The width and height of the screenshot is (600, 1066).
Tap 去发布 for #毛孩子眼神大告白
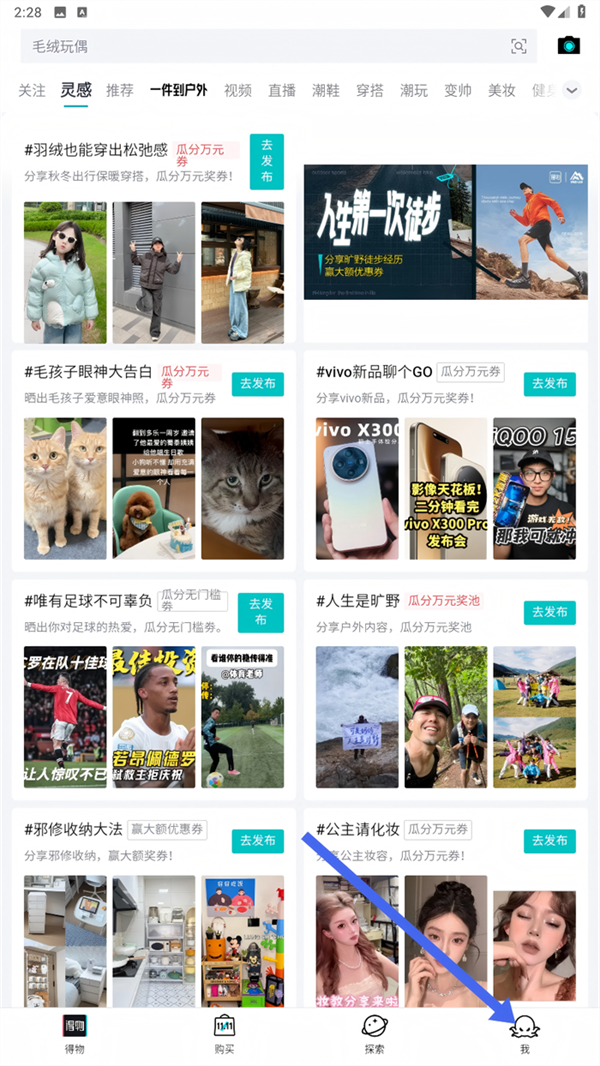(x=258, y=384)
